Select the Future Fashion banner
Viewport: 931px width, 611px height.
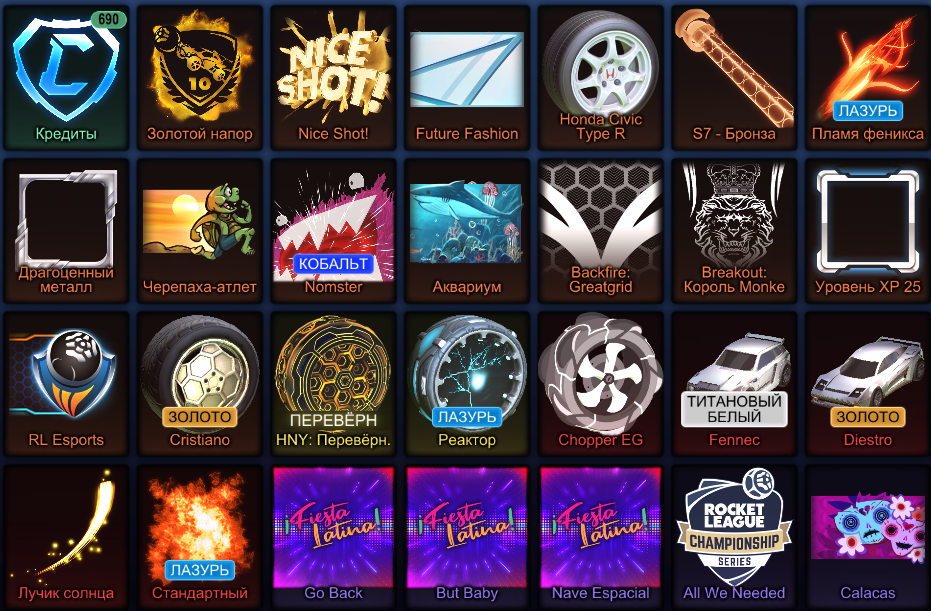pyautogui.click(x=467, y=76)
